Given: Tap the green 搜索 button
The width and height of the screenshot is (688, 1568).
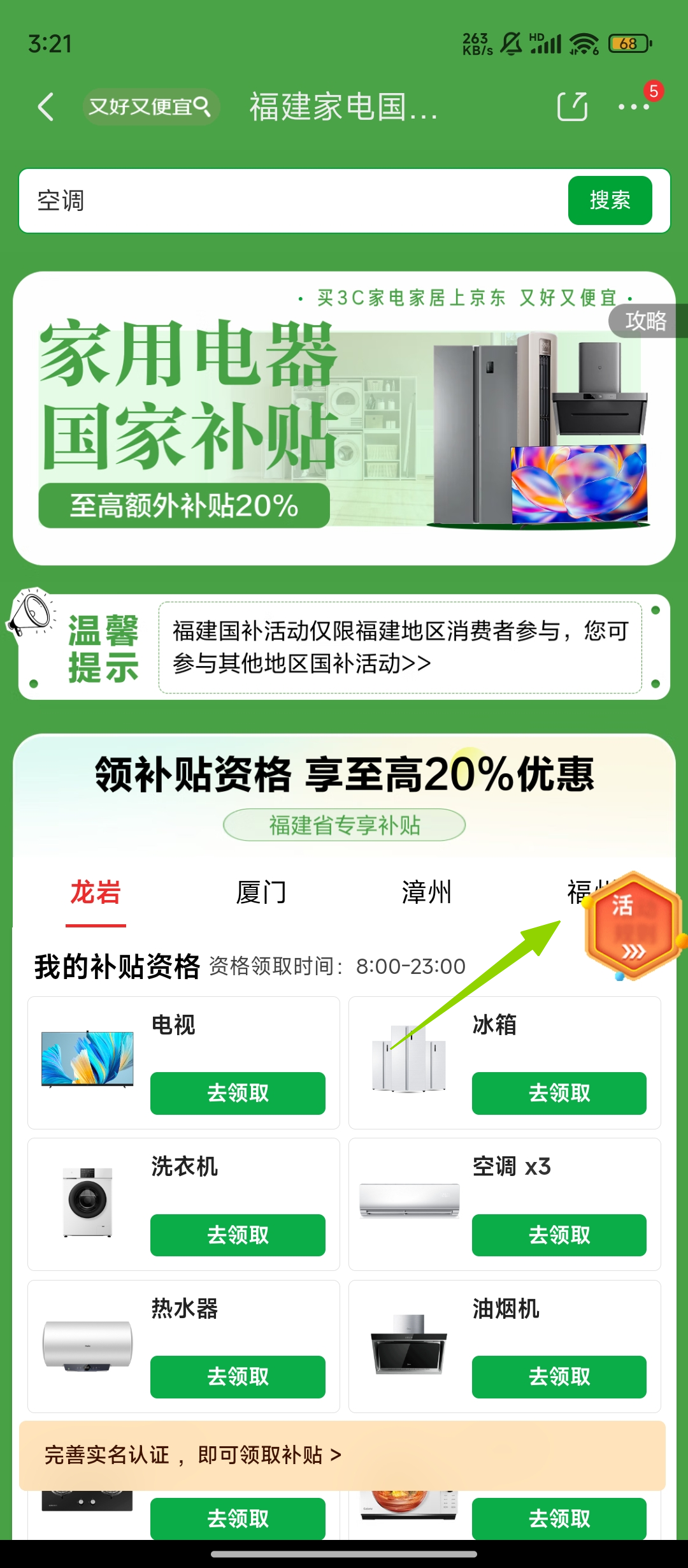Looking at the screenshot, I should click(610, 201).
